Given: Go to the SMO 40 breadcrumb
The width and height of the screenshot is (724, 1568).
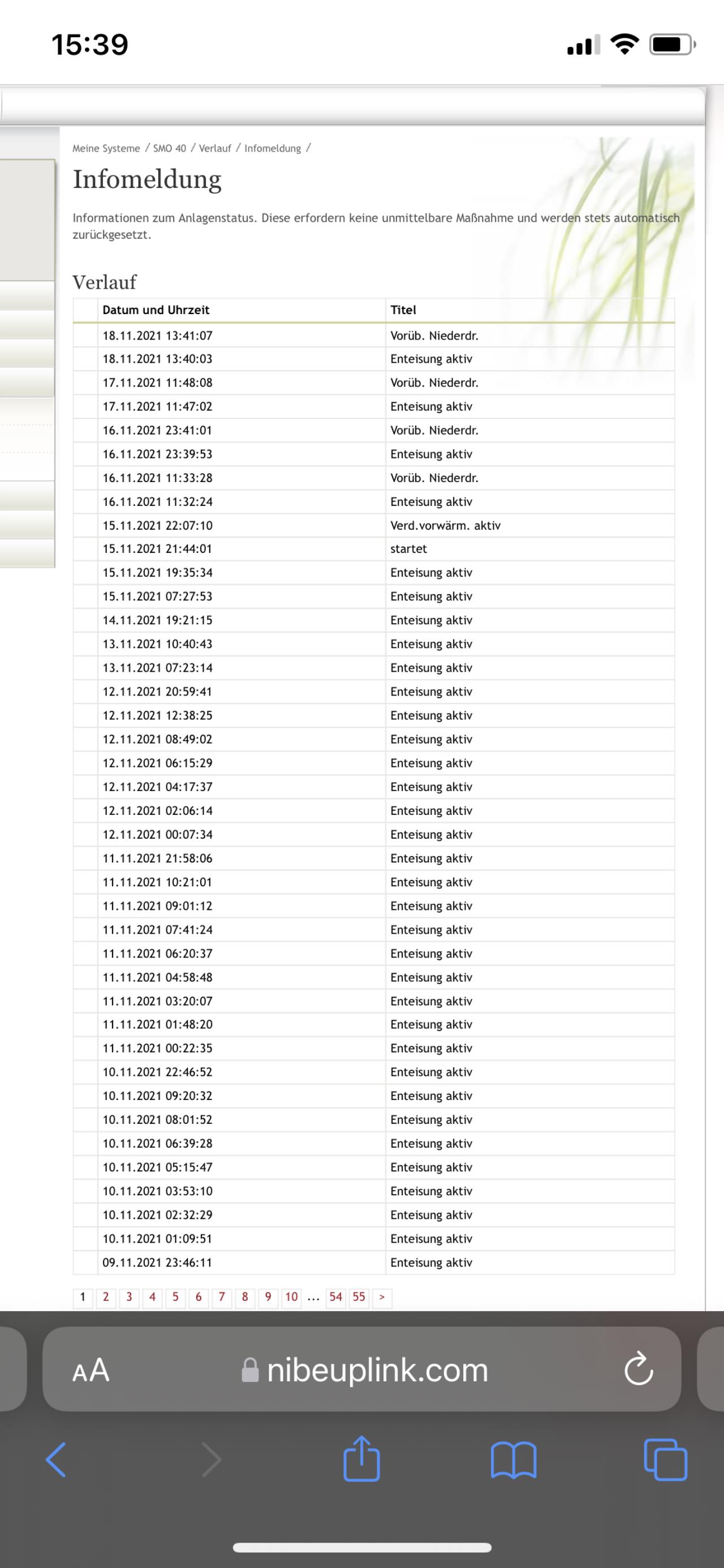Looking at the screenshot, I should pos(170,148).
